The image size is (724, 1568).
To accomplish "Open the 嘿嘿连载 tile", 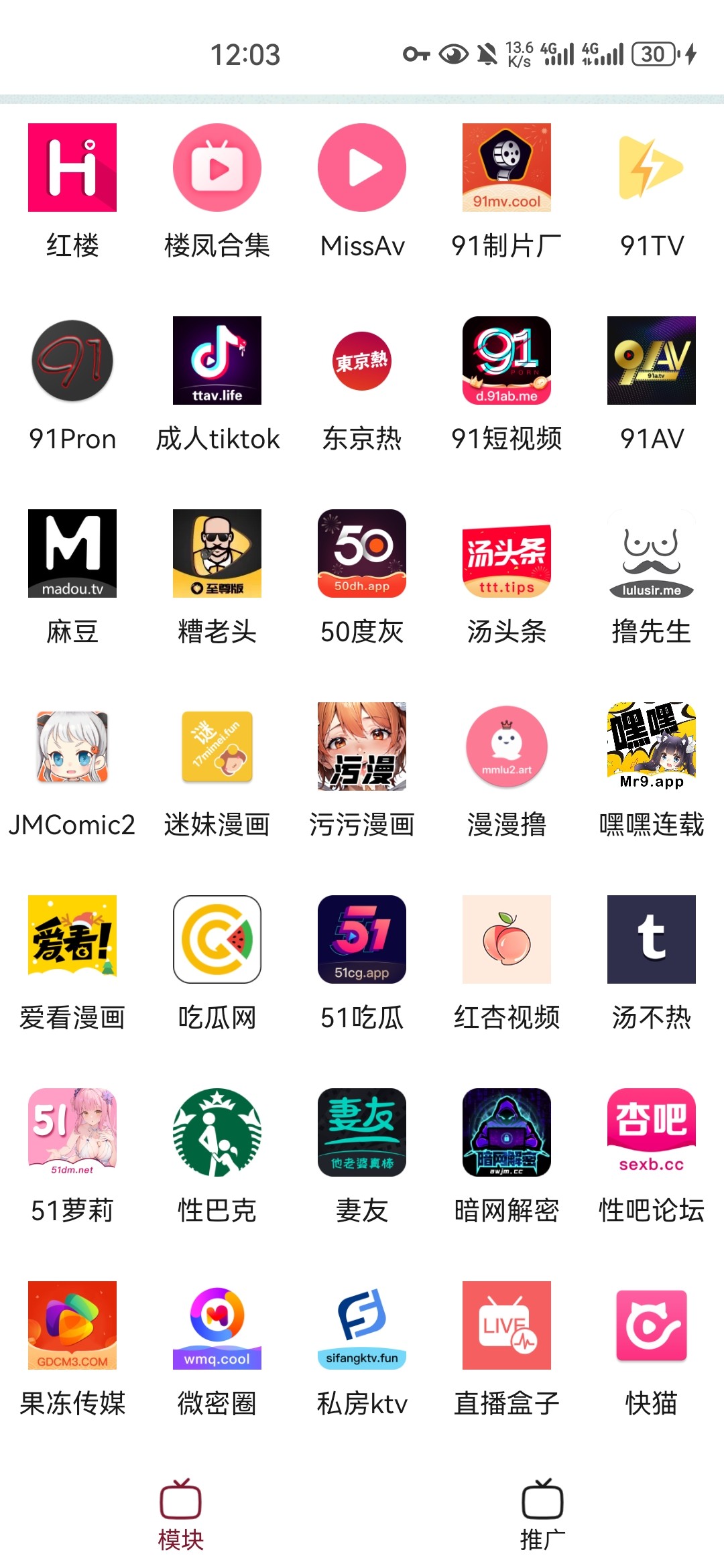I will coord(652,746).
